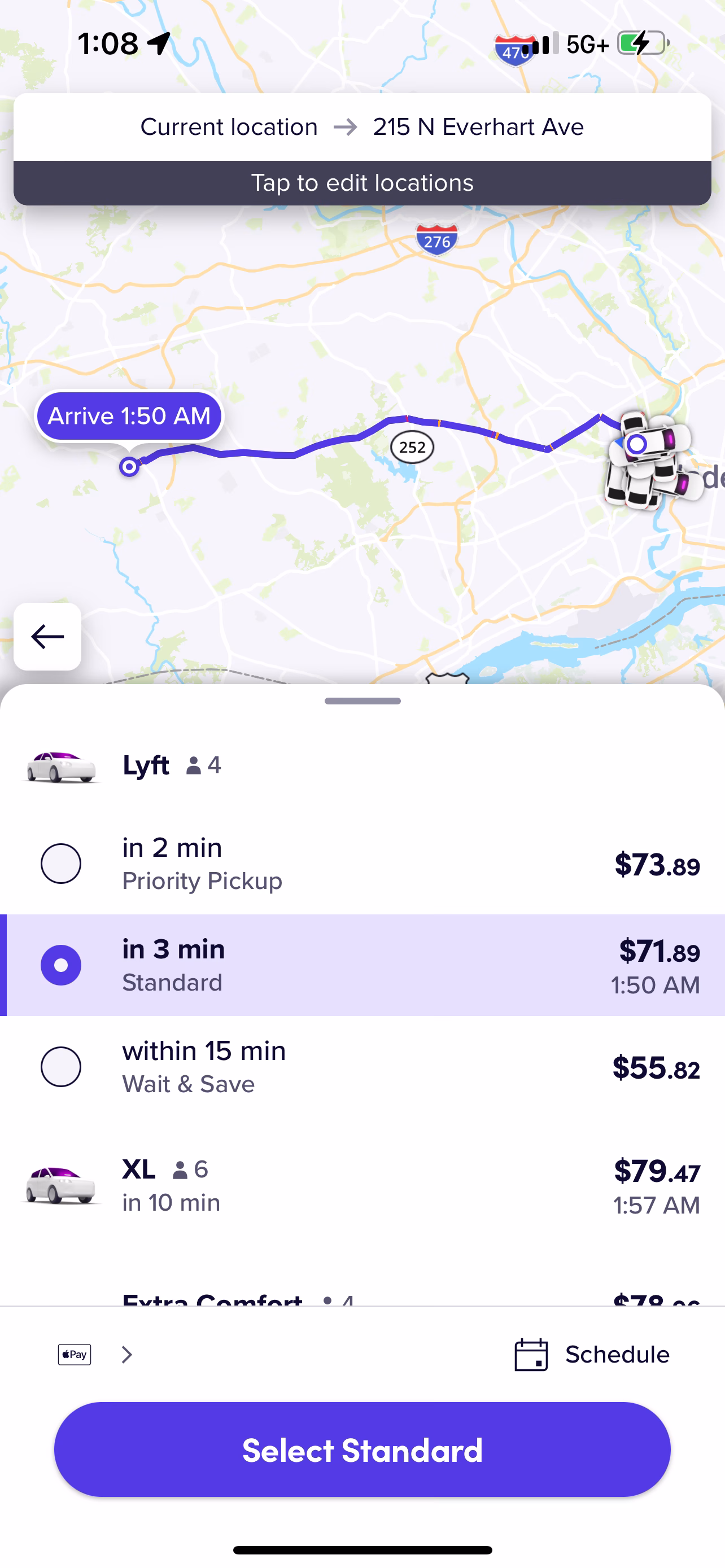The height and width of the screenshot is (1568, 725).
Task: Open the Extra Comfort ride option
Action: pos(362,1298)
